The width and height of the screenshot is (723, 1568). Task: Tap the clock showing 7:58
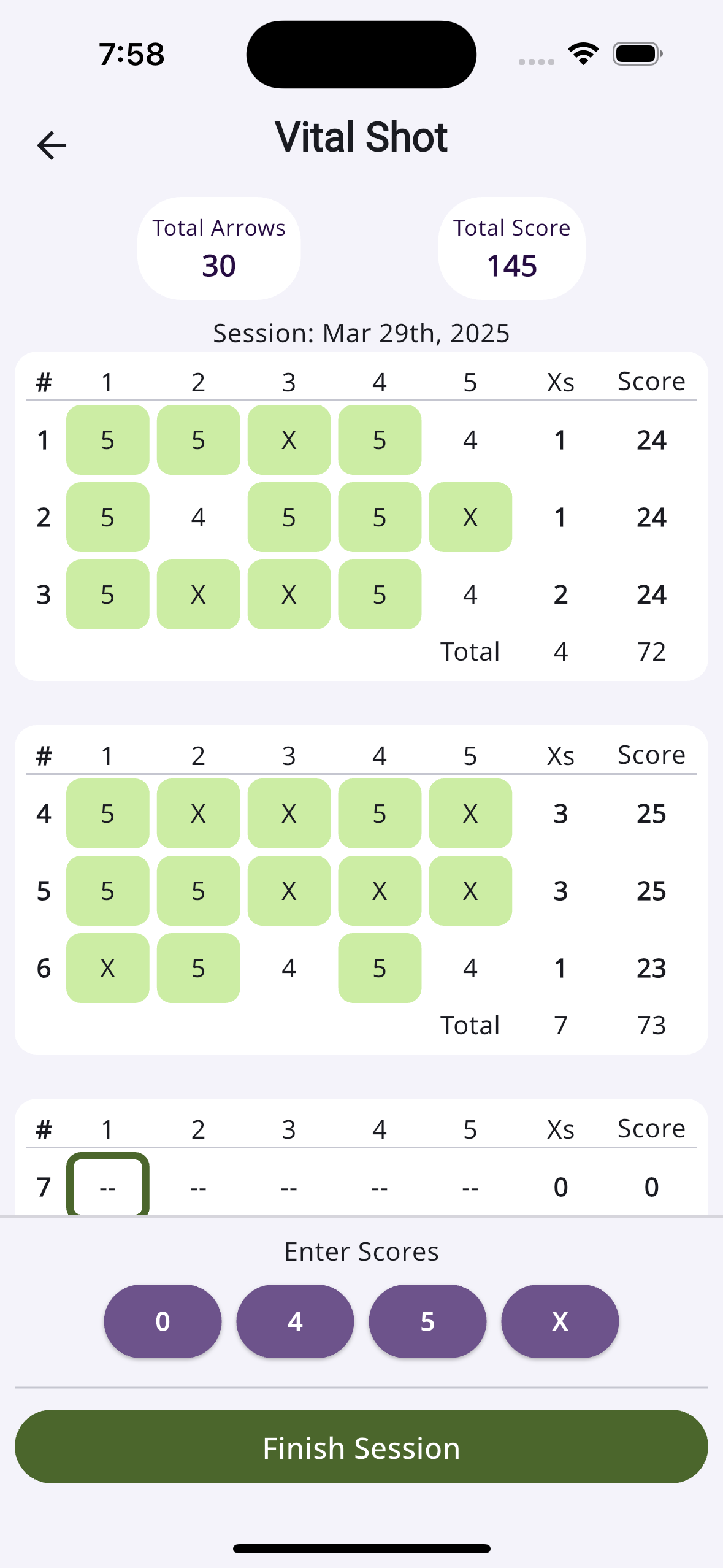130,54
